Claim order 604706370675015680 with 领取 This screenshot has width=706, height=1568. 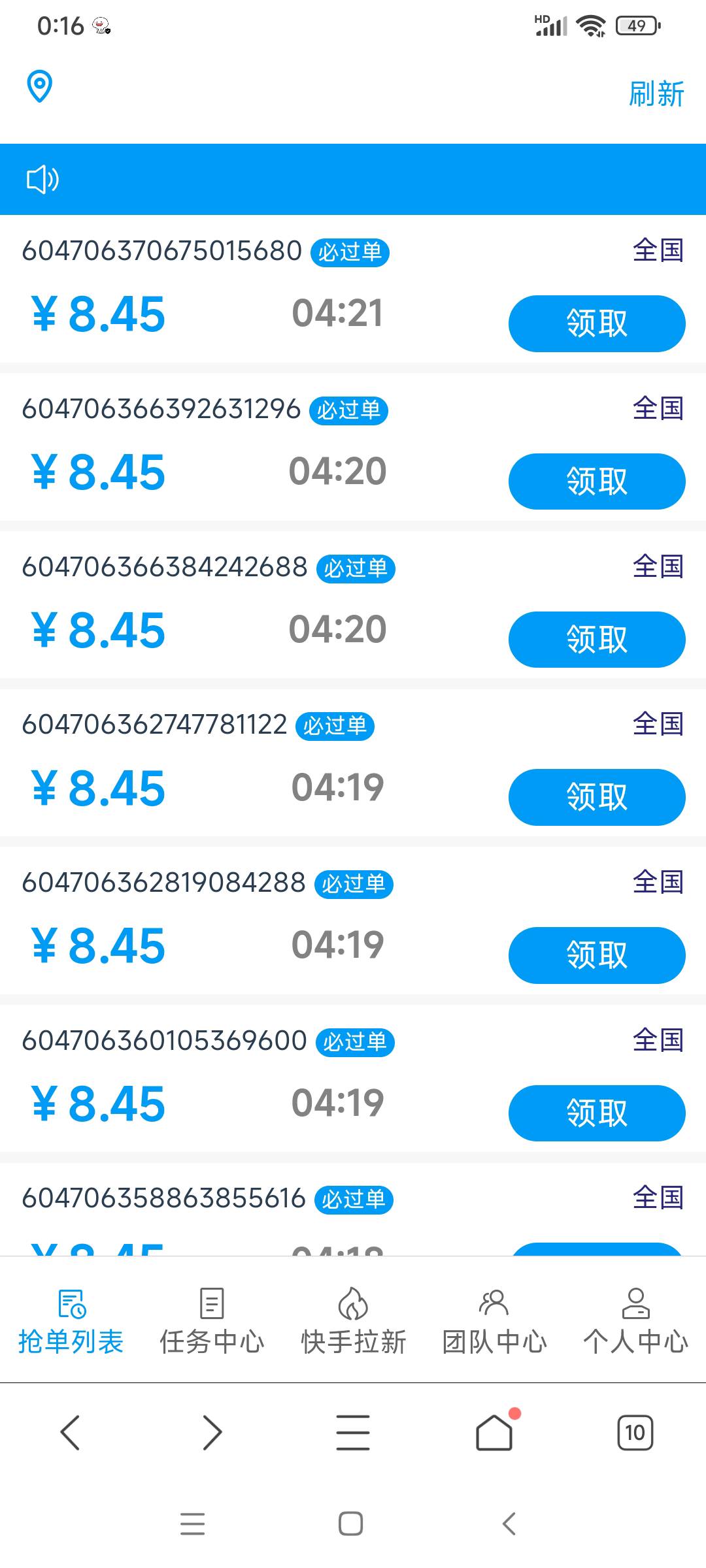tap(597, 323)
